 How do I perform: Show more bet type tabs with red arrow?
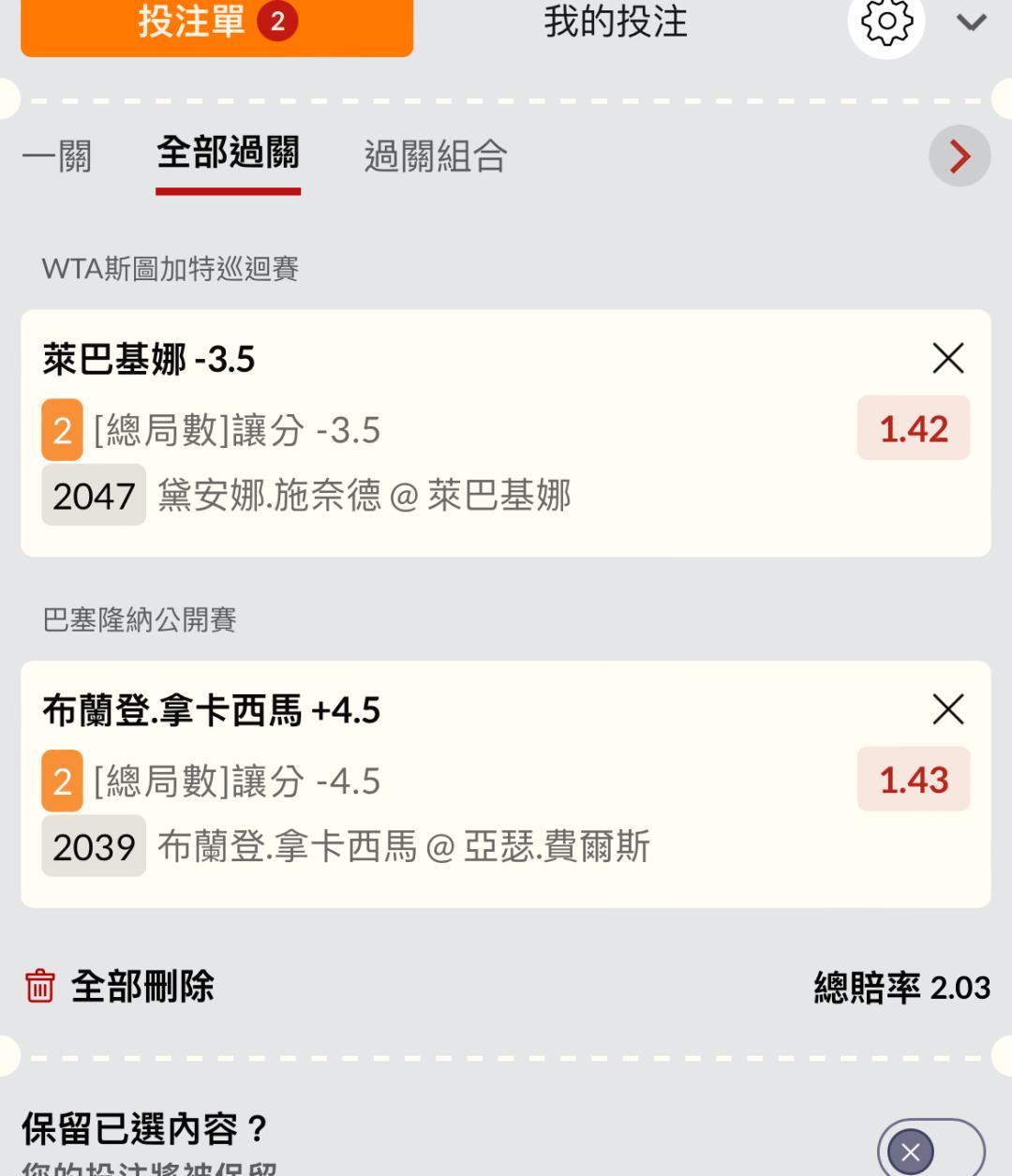click(959, 156)
